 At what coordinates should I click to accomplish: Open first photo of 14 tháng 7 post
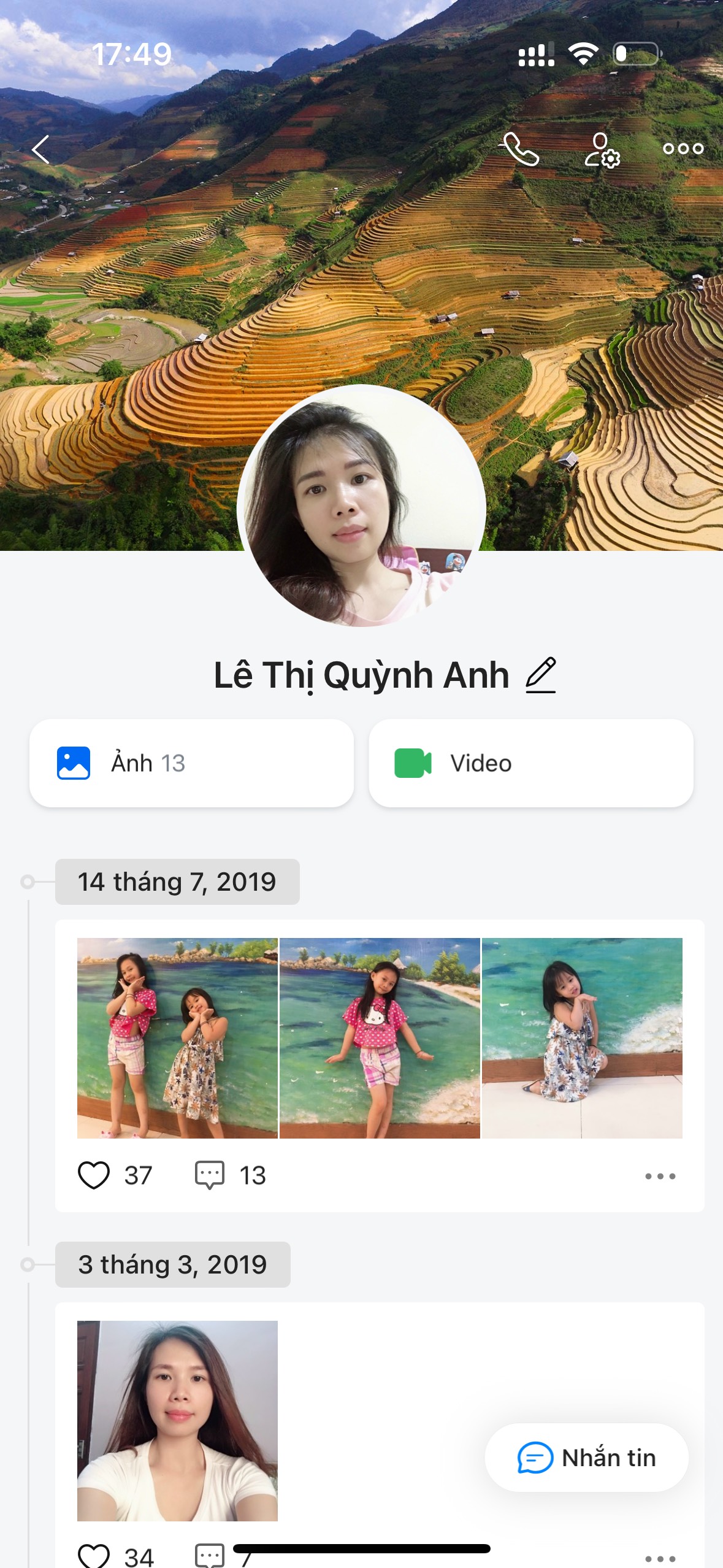(x=177, y=1038)
